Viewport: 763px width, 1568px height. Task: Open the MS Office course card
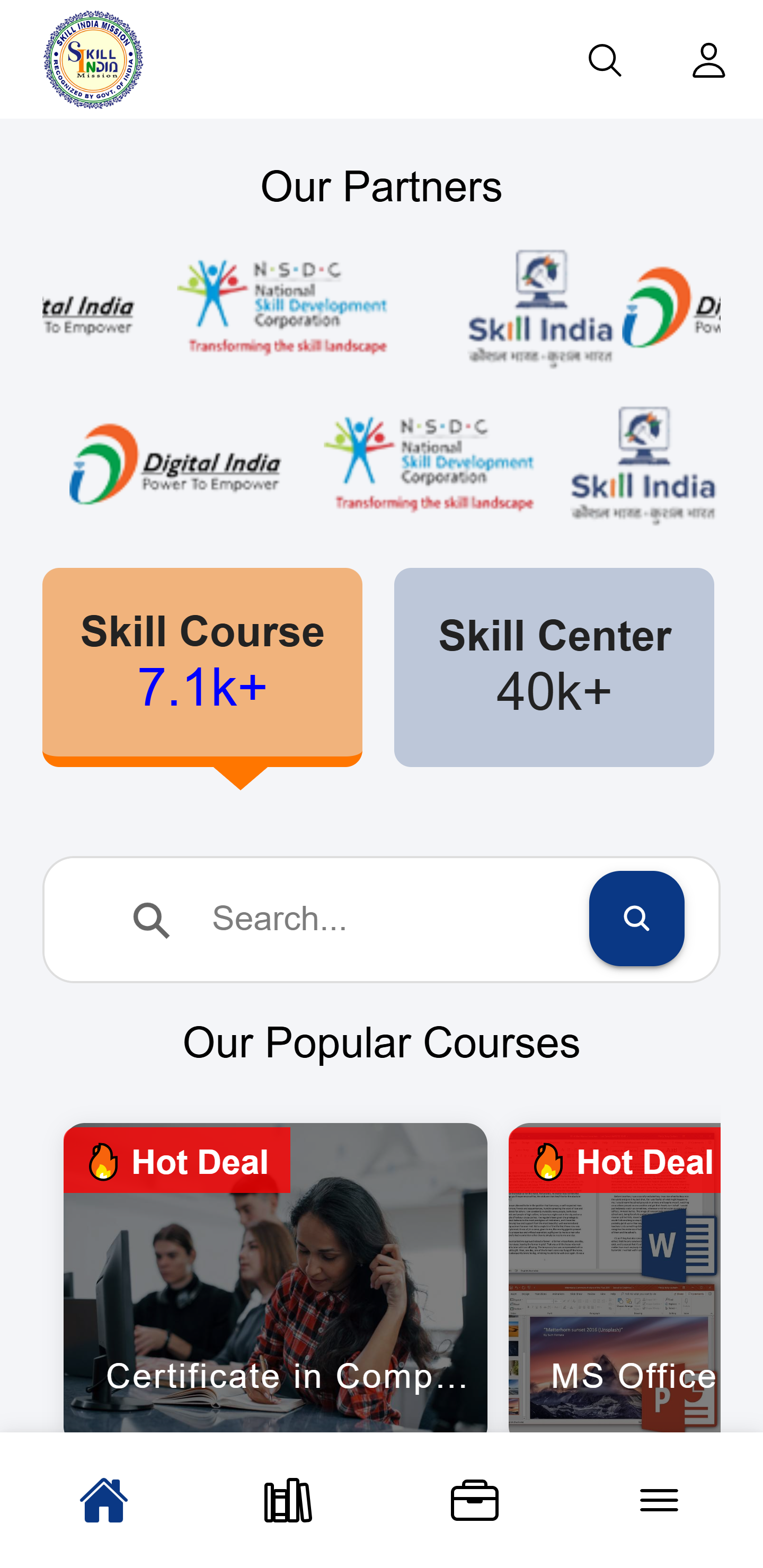(x=615, y=1277)
